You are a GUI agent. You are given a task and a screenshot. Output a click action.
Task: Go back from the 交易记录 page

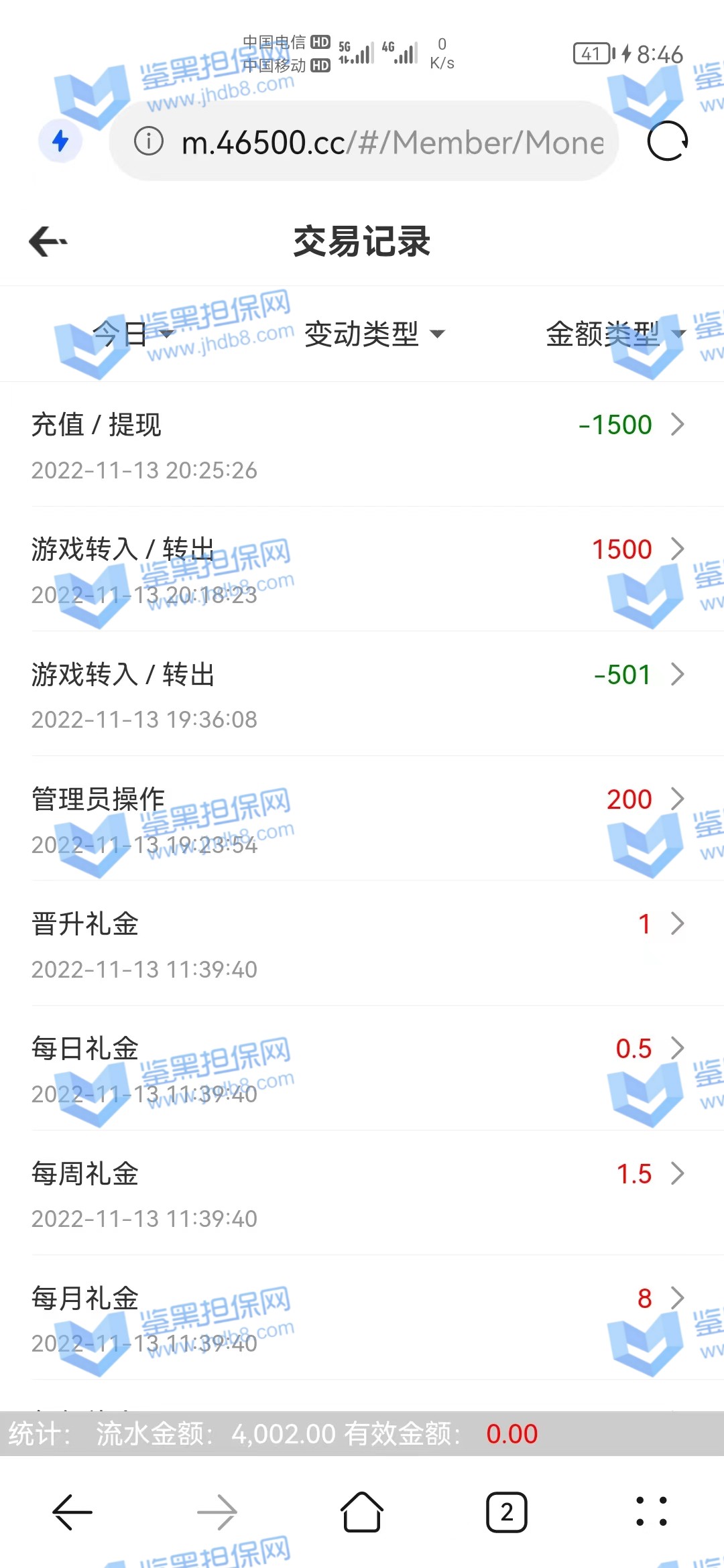click(48, 241)
